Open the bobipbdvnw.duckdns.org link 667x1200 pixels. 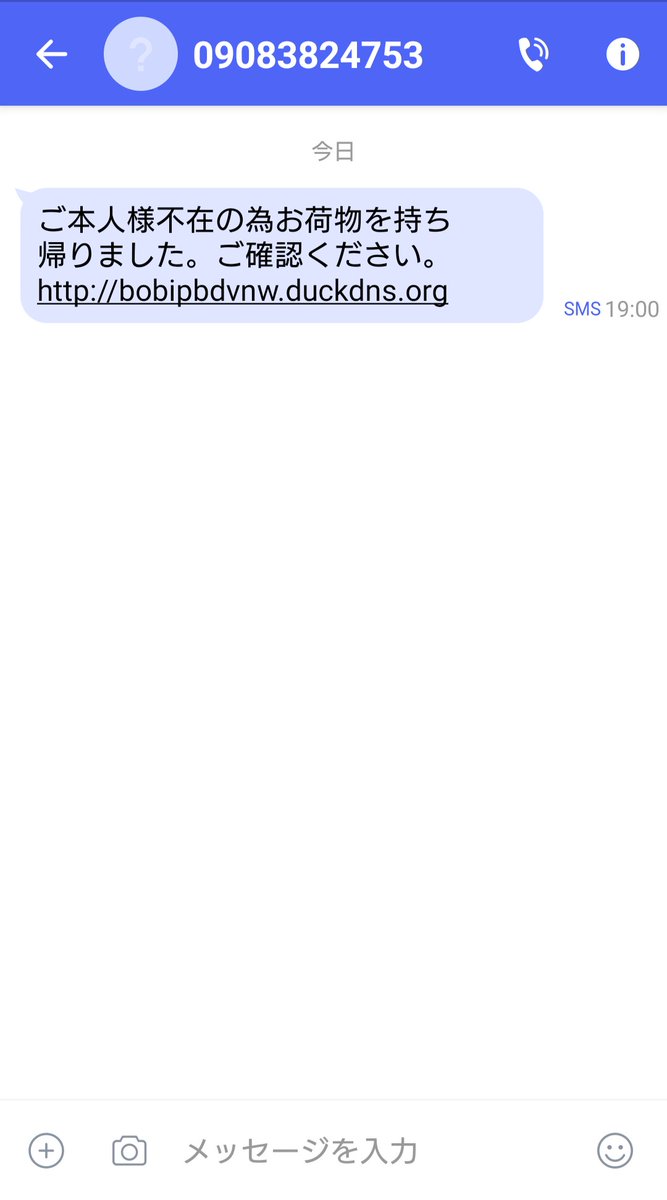pyautogui.click(x=242, y=292)
